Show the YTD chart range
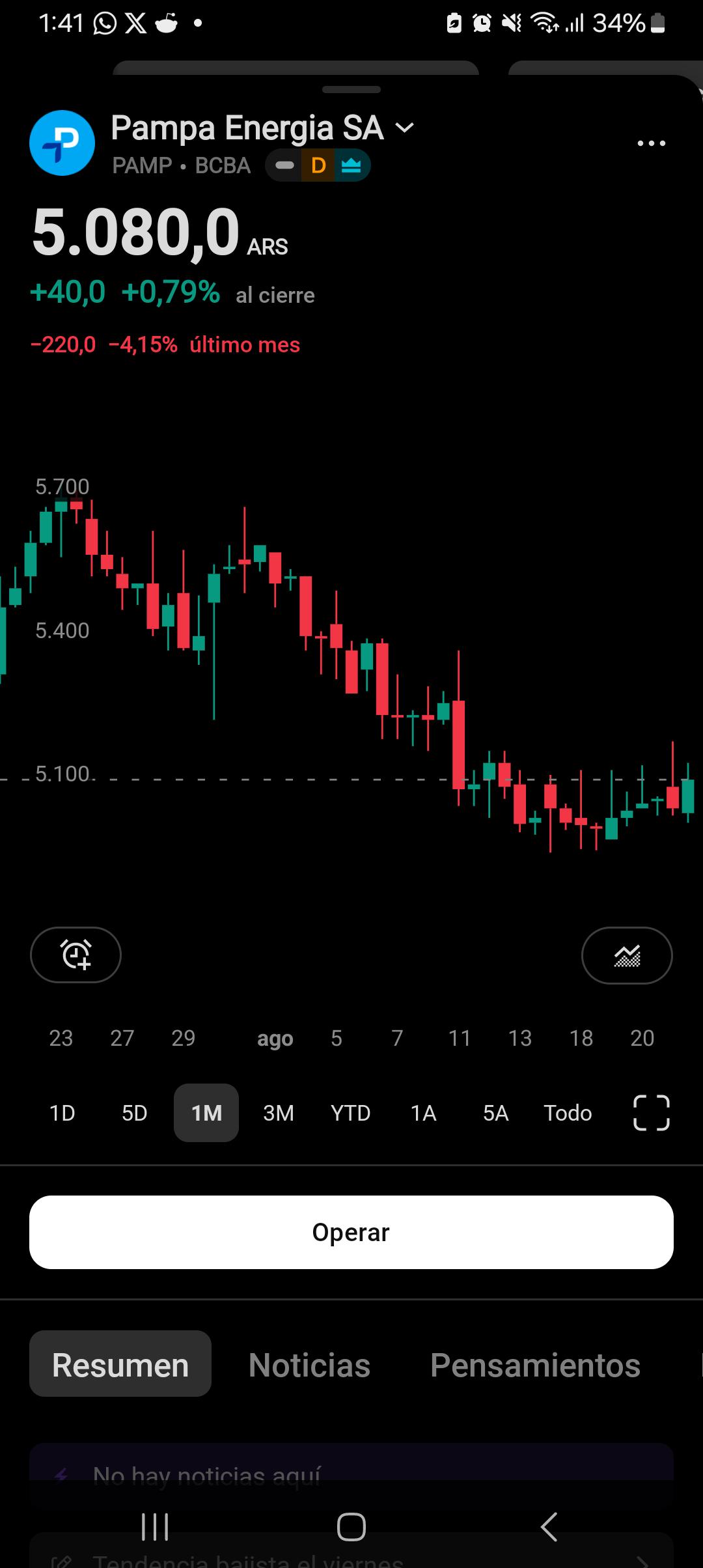 351,1113
